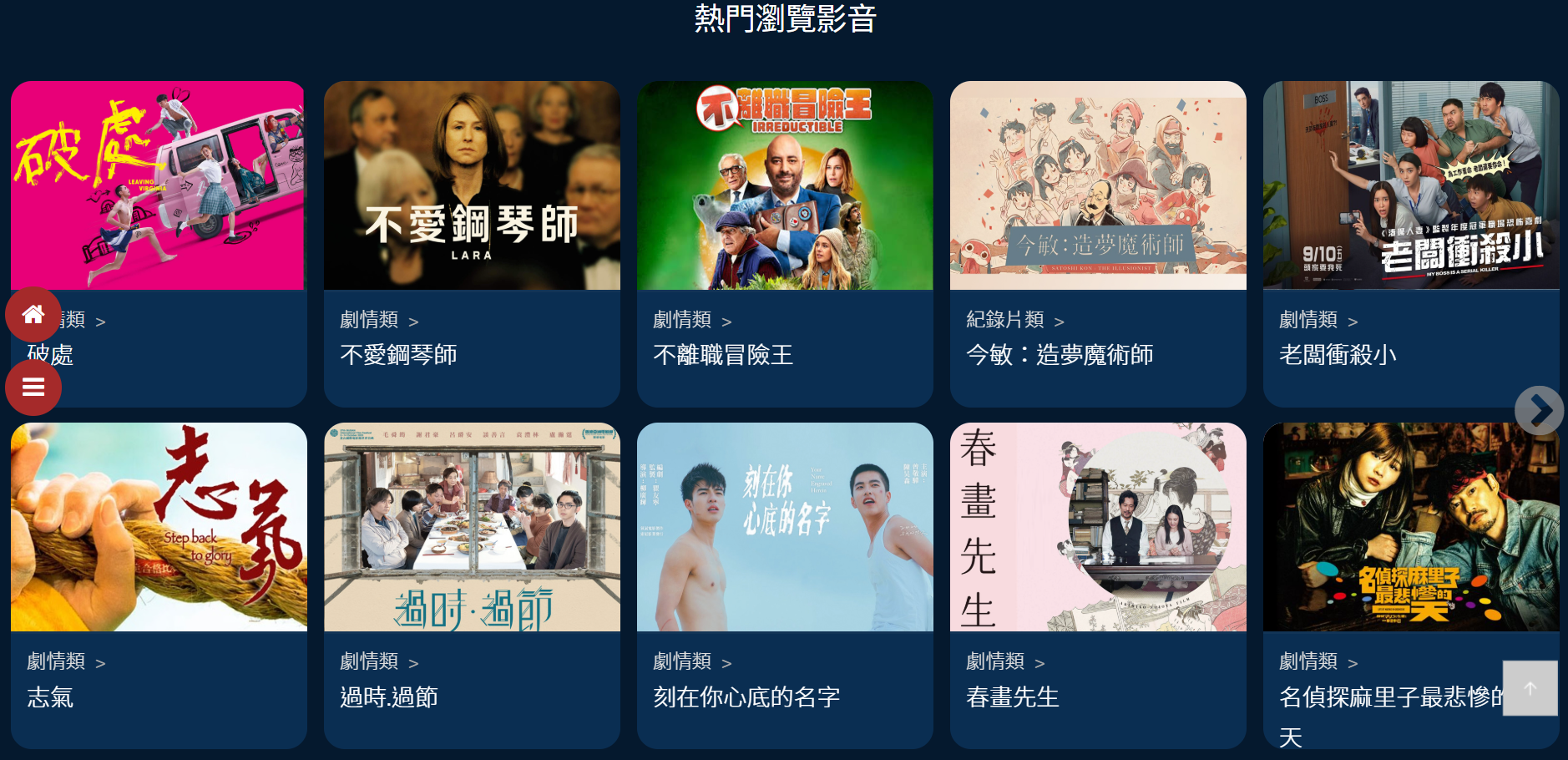Open the 今敏:造夢魔術師 documentary card

[1098, 186]
